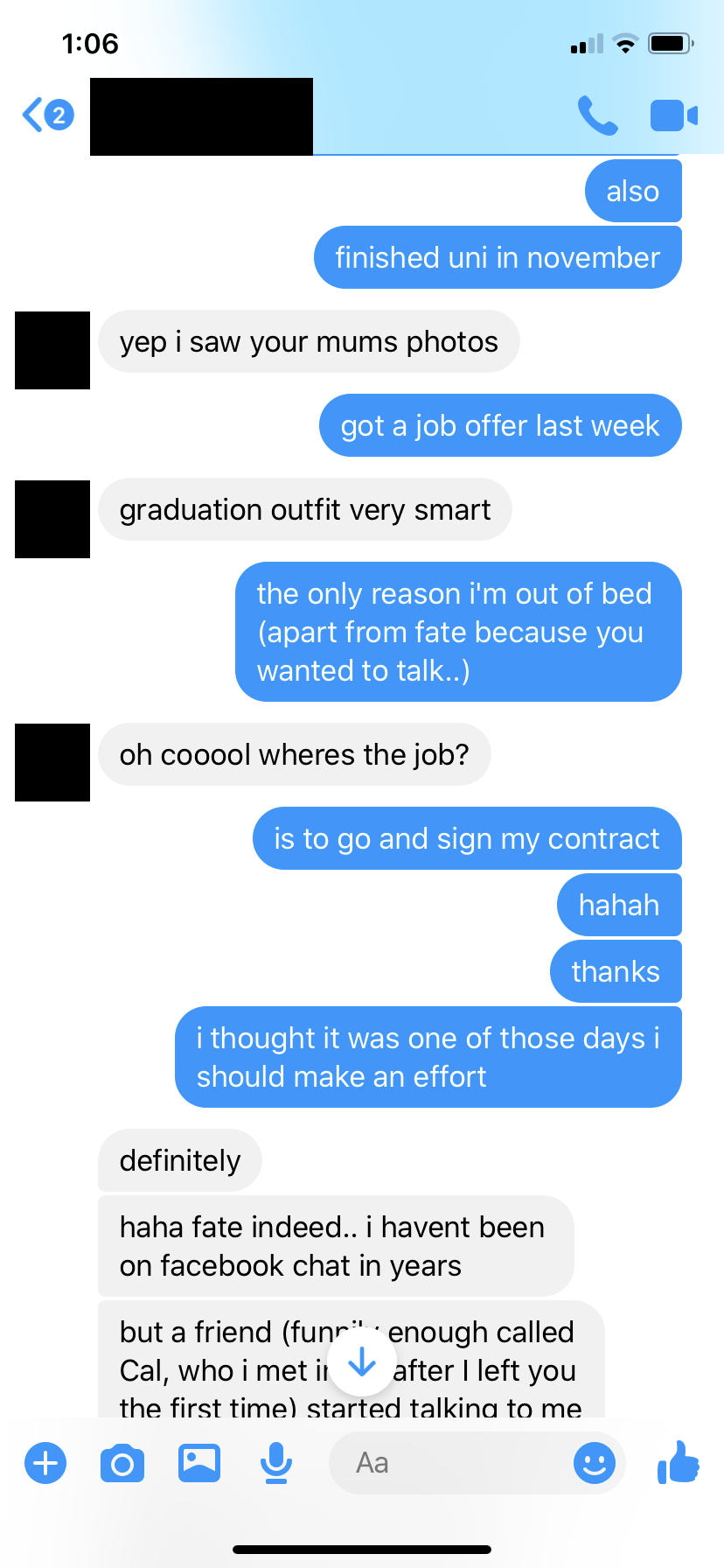Send a thumbs-up like
Viewport: 724px width, 1568px height.
679,1461
